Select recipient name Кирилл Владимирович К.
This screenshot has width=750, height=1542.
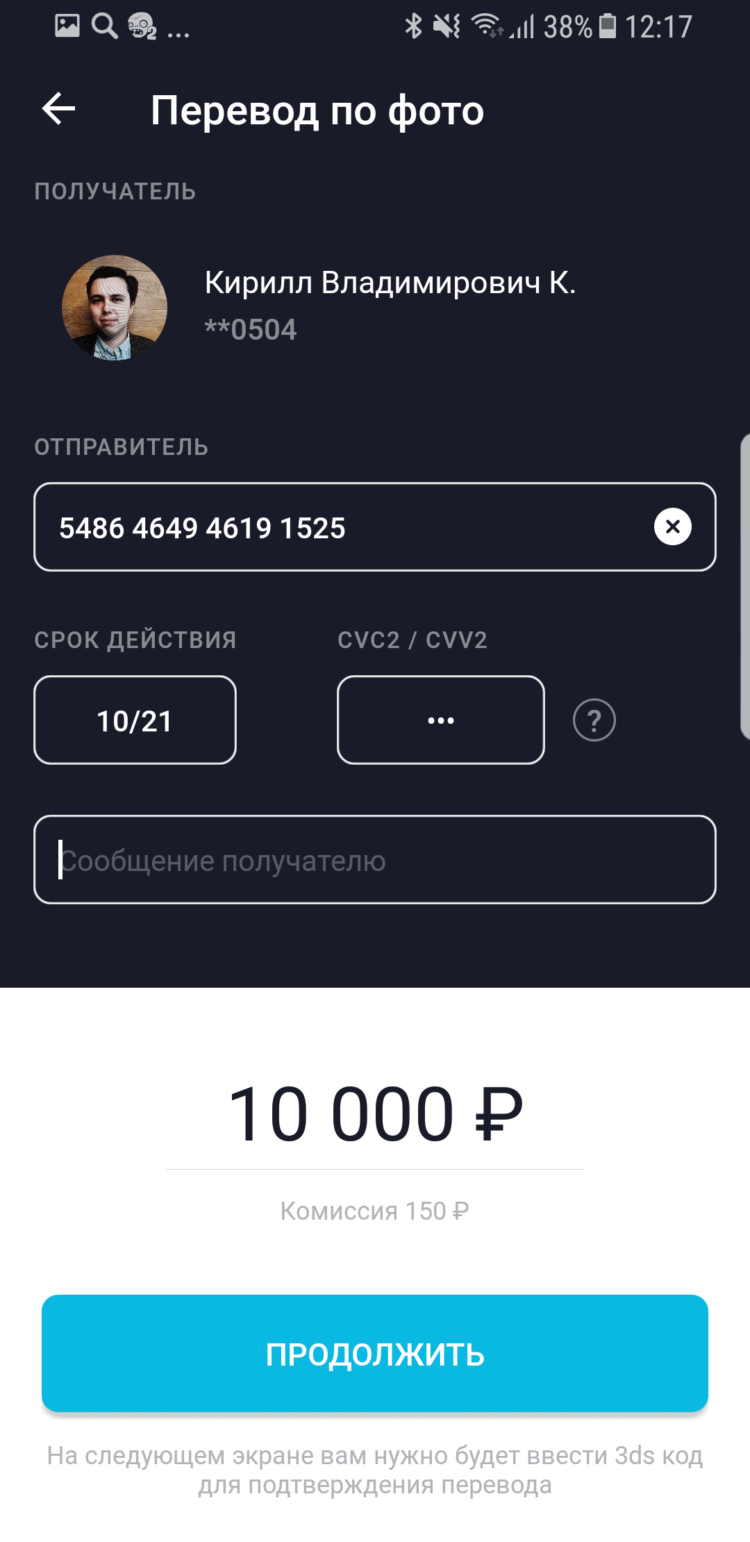tap(389, 283)
